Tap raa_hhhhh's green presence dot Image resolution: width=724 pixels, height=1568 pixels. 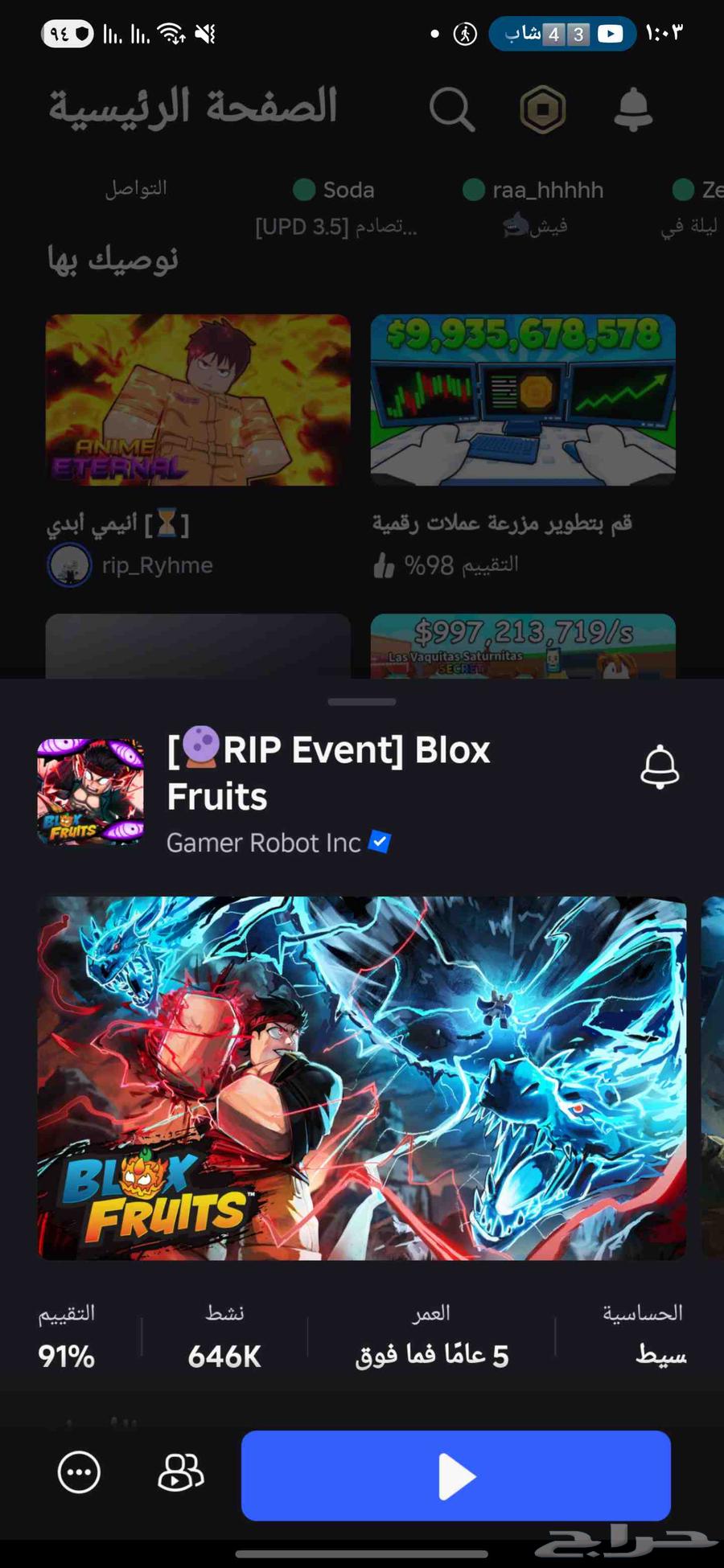473,190
